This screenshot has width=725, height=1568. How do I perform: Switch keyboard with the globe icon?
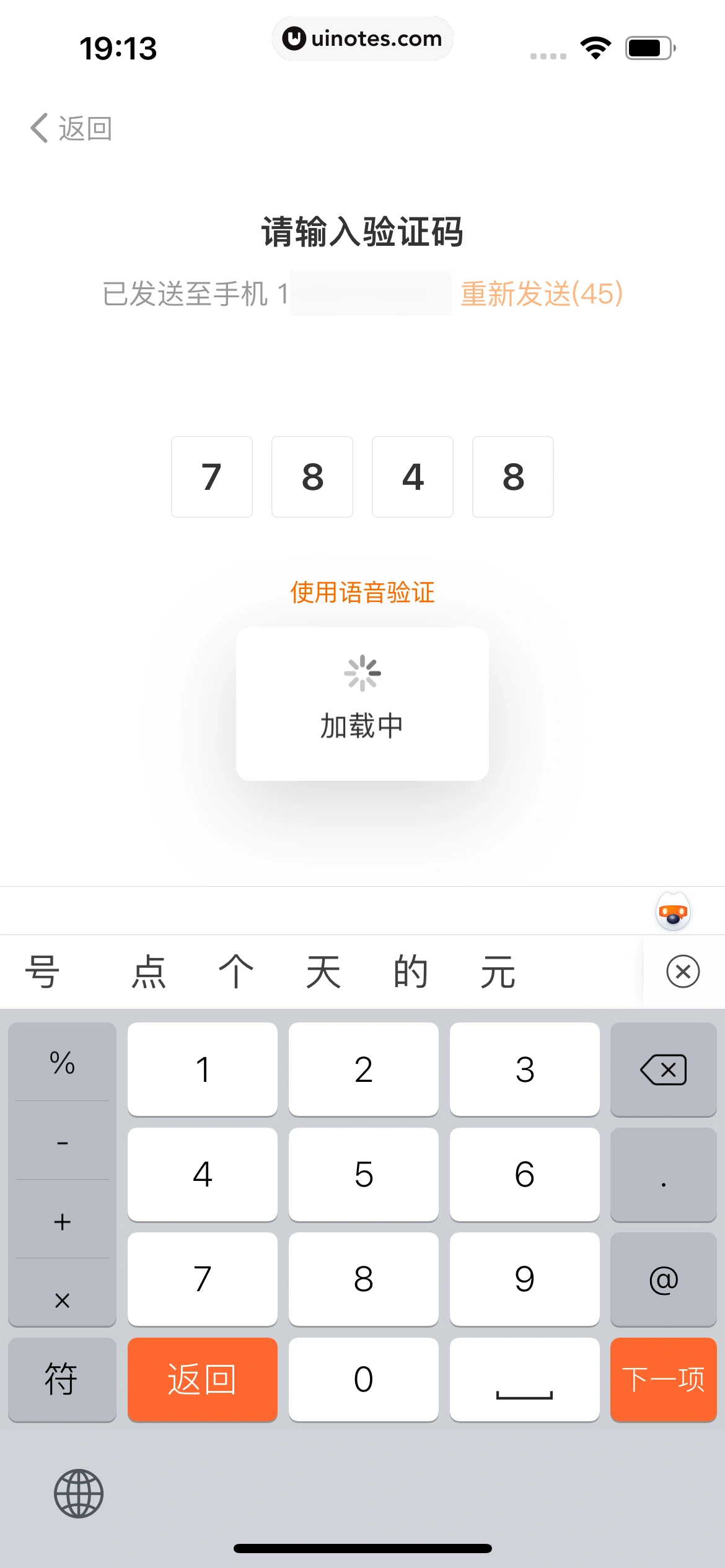pos(79,1493)
